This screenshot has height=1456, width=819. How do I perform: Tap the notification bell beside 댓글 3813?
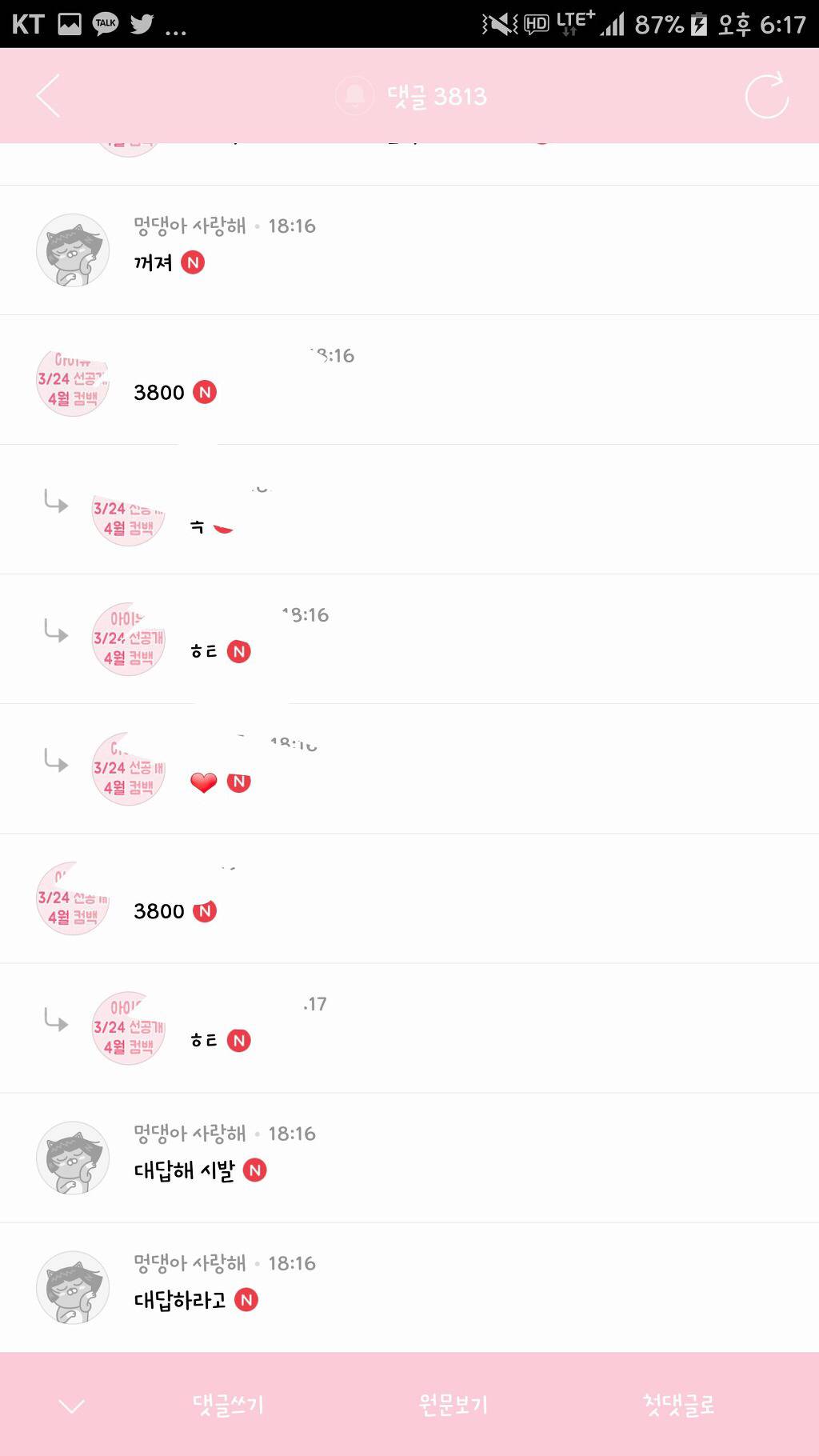tap(354, 96)
